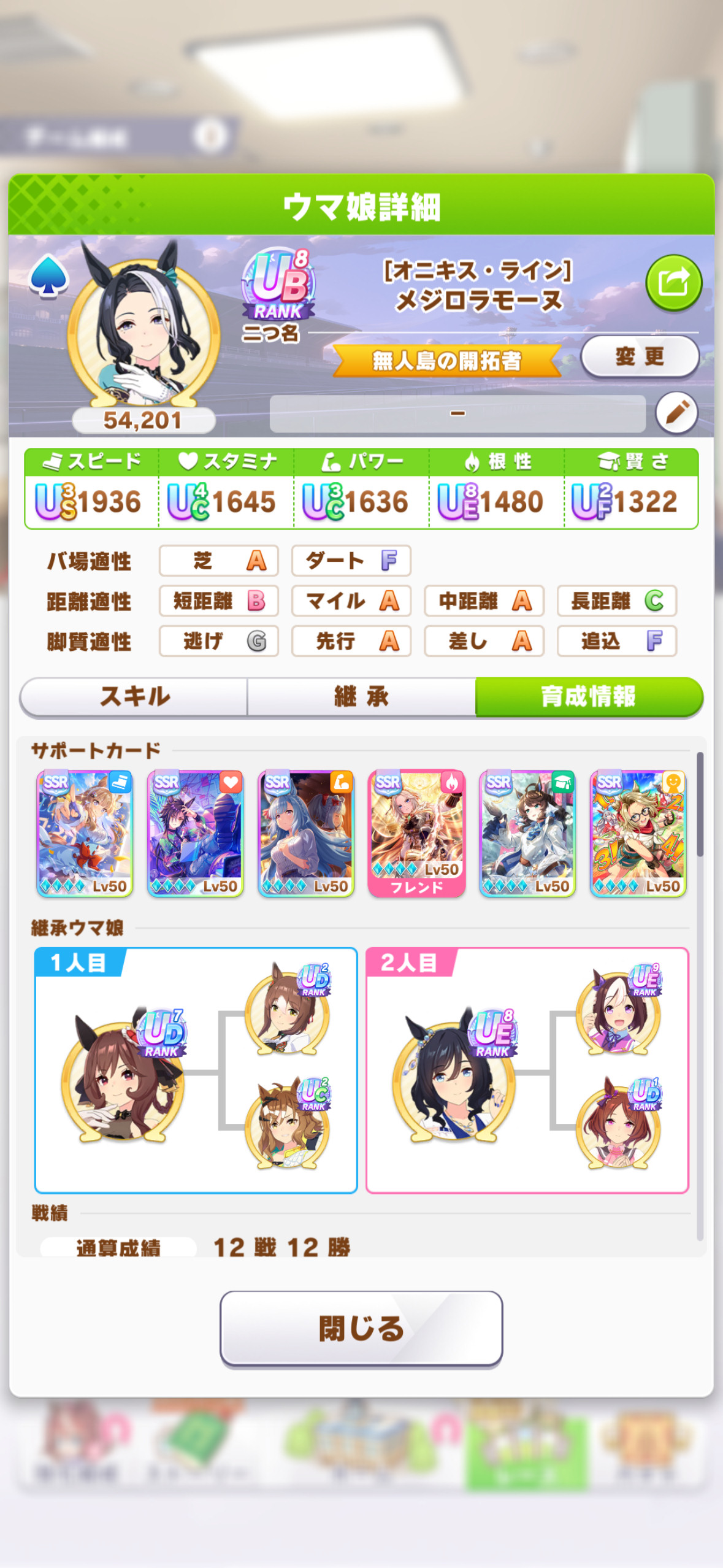Viewport: 723px width, 1568px height.
Task: Close the dialog with 閉じる
Action: (361, 1329)
